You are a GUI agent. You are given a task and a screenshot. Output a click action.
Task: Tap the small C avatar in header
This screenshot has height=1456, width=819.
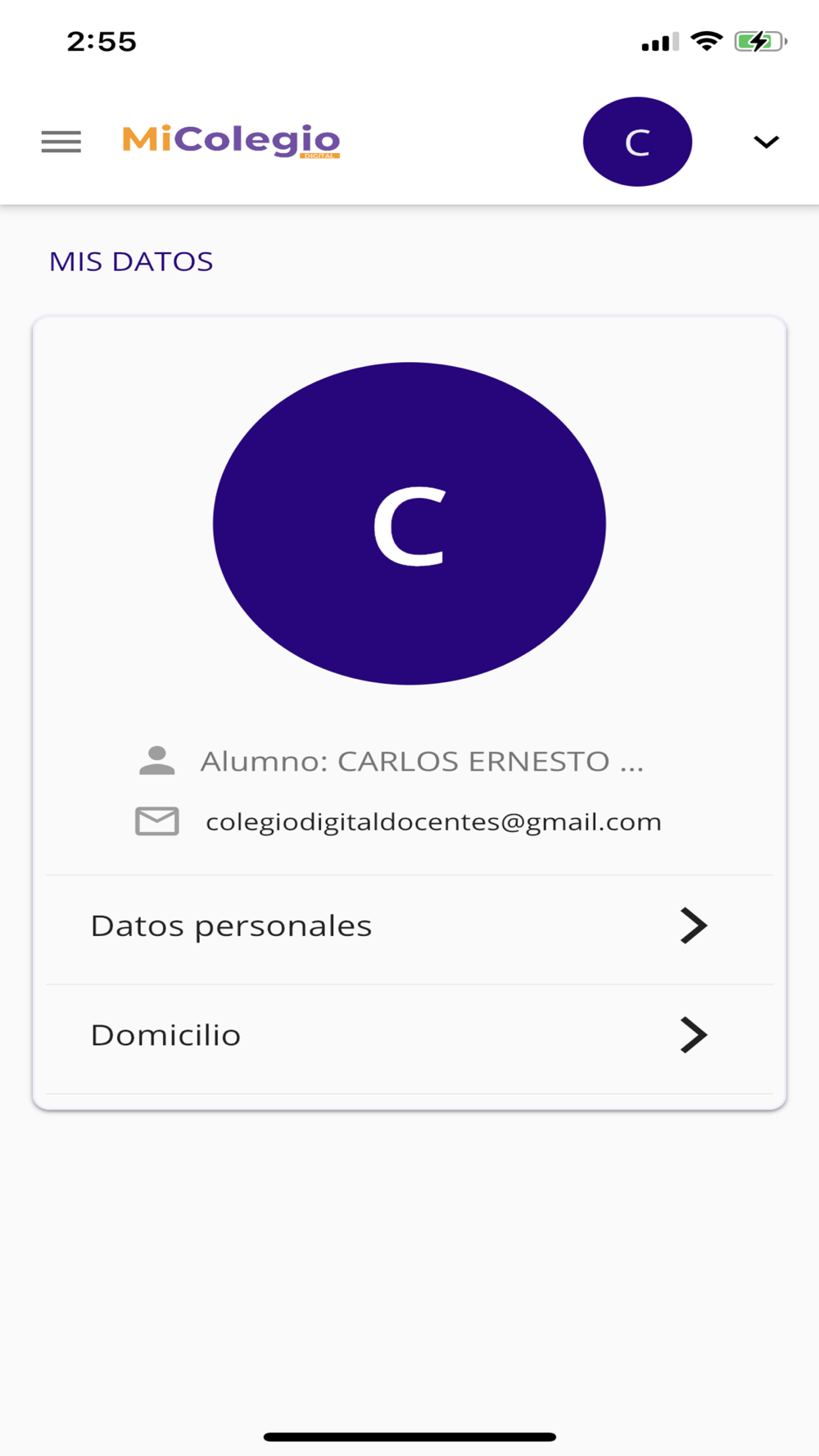pos(637,142)
